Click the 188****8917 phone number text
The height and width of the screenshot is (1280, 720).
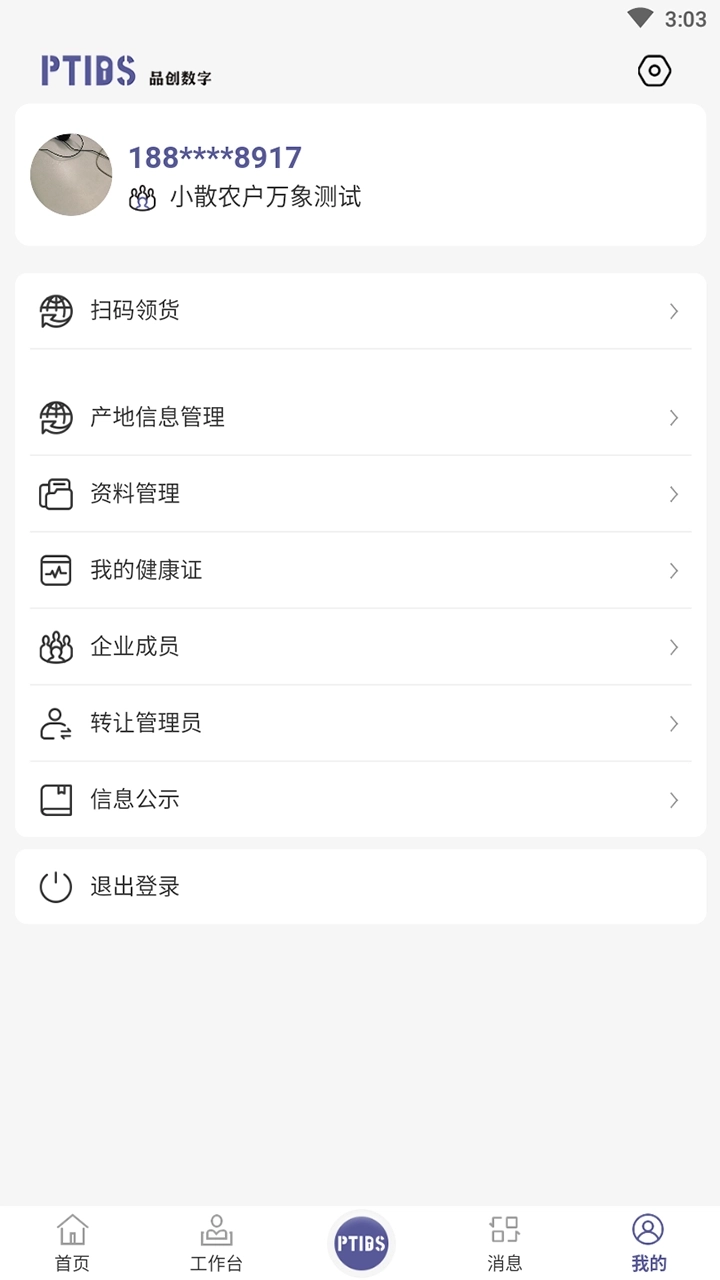point(215,156)
